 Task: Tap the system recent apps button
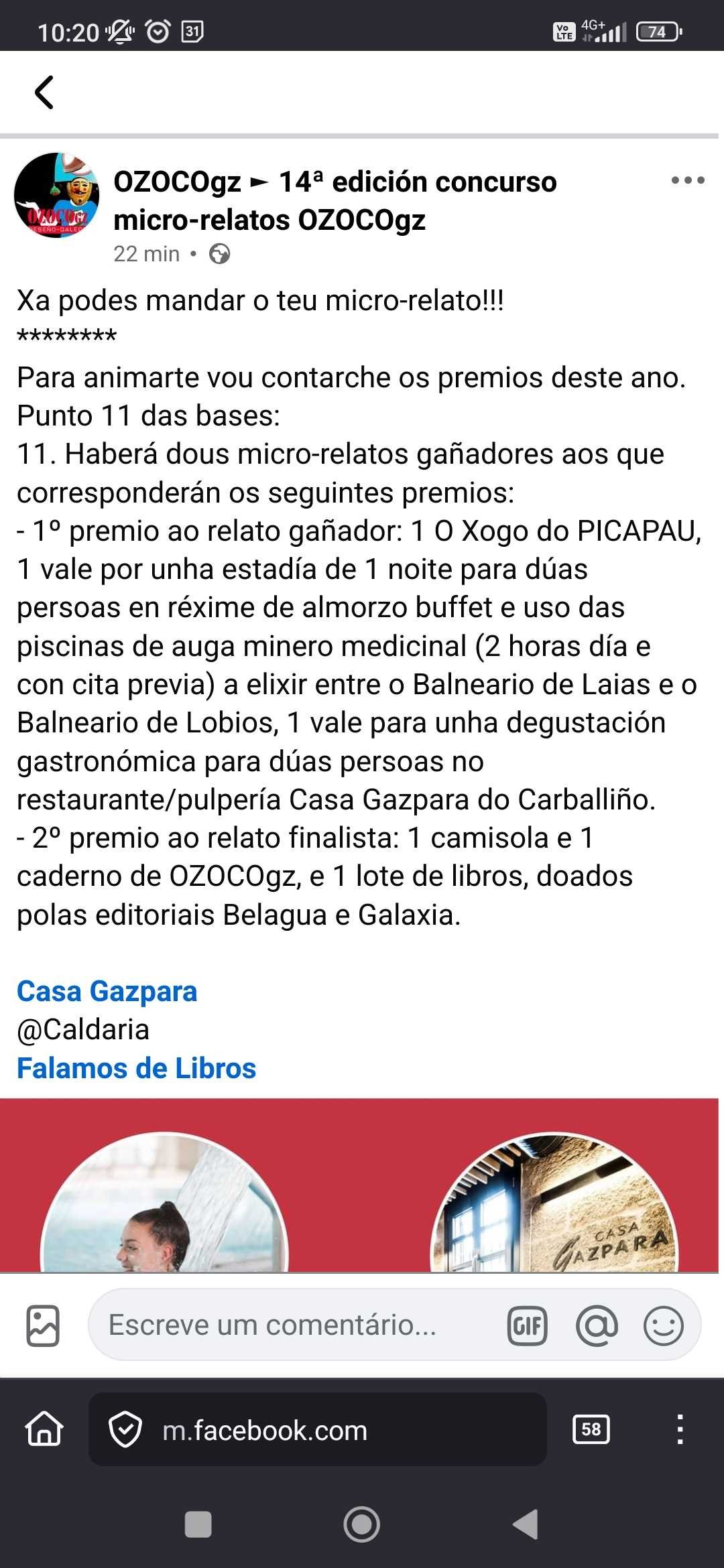click(x=198, y=1524)
